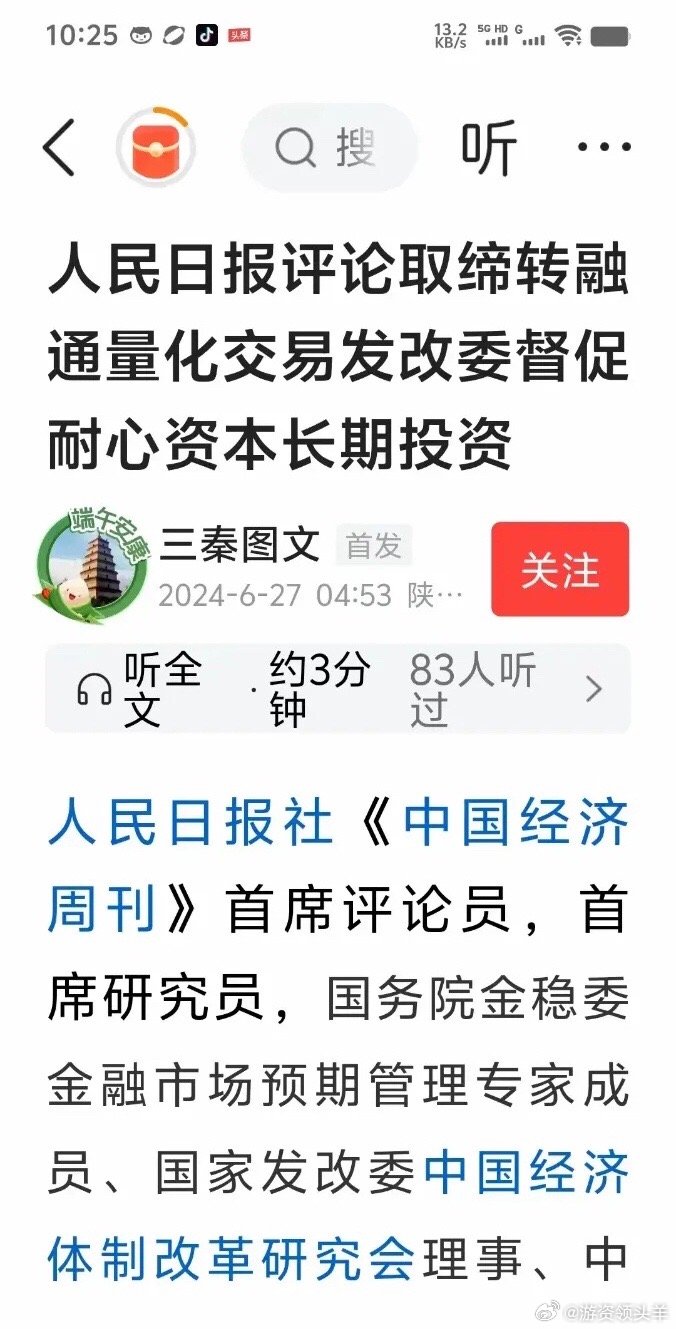The height and width of the screenshot is (1329, 676).
Task: Open the 人民日报社 link
Action: pyautogui.click(x=190, y=825)
